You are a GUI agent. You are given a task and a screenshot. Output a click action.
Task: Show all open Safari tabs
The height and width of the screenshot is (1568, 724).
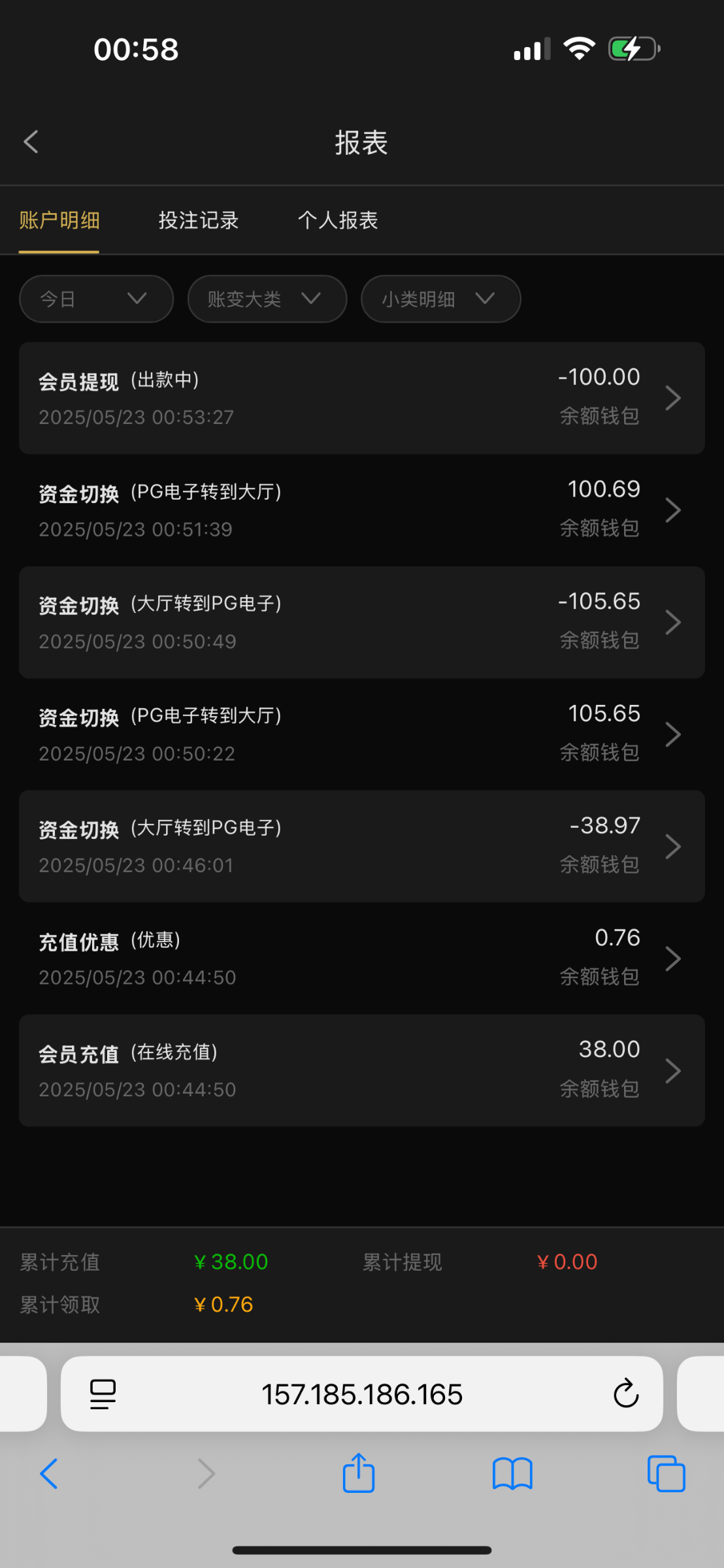[666, 1474]
